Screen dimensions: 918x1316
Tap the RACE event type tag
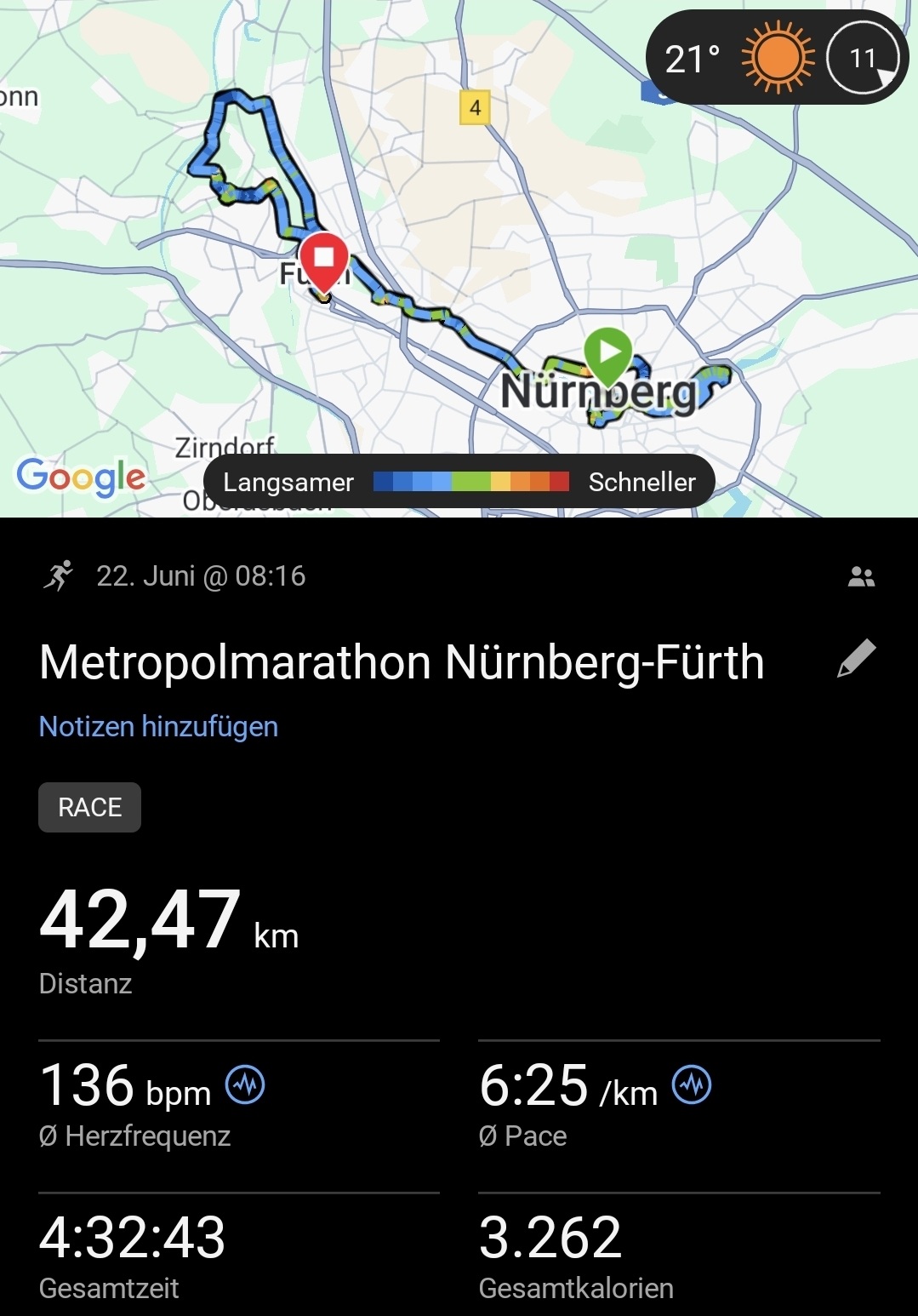pos(89,807)
